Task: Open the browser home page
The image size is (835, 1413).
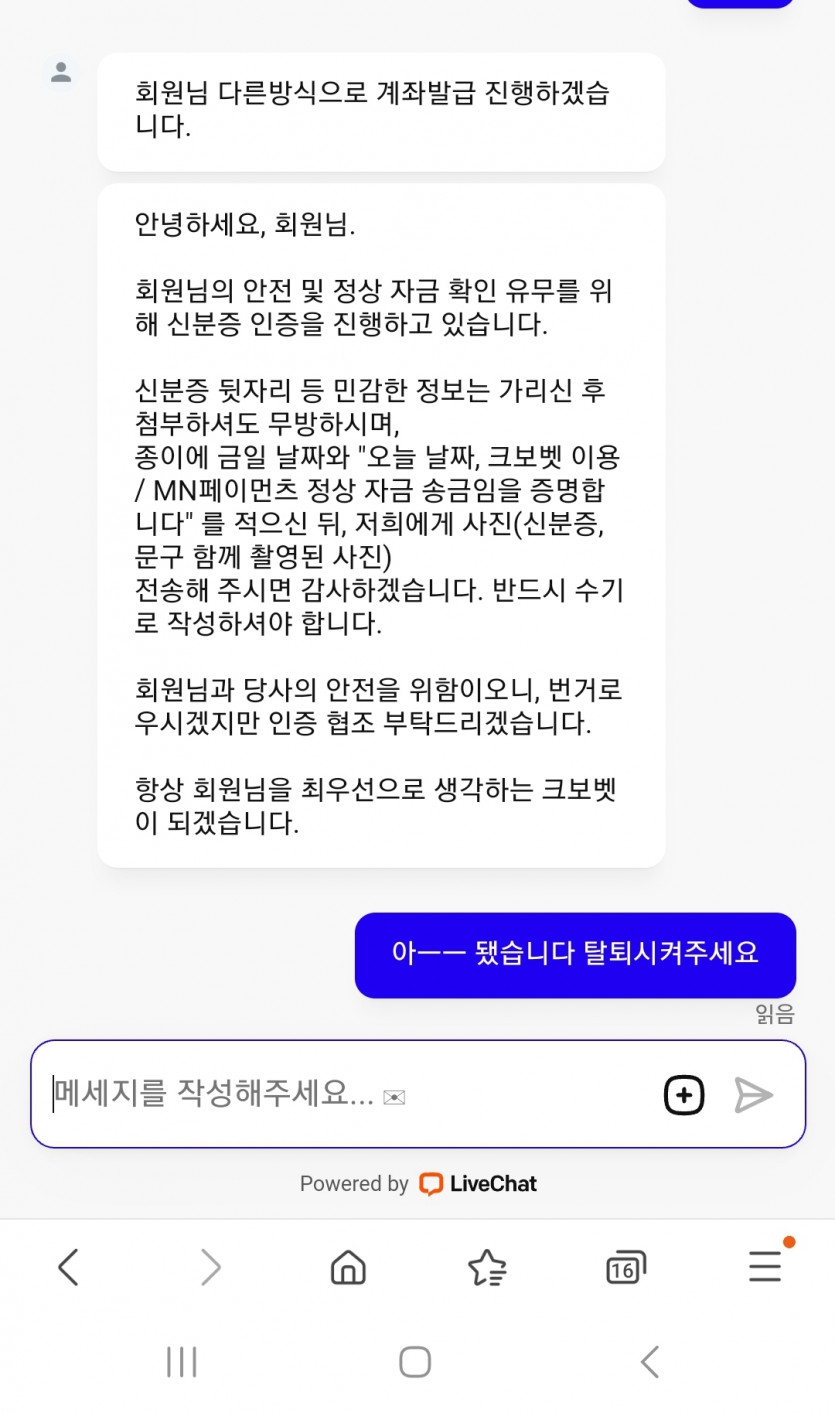Action: point(348,1268)
